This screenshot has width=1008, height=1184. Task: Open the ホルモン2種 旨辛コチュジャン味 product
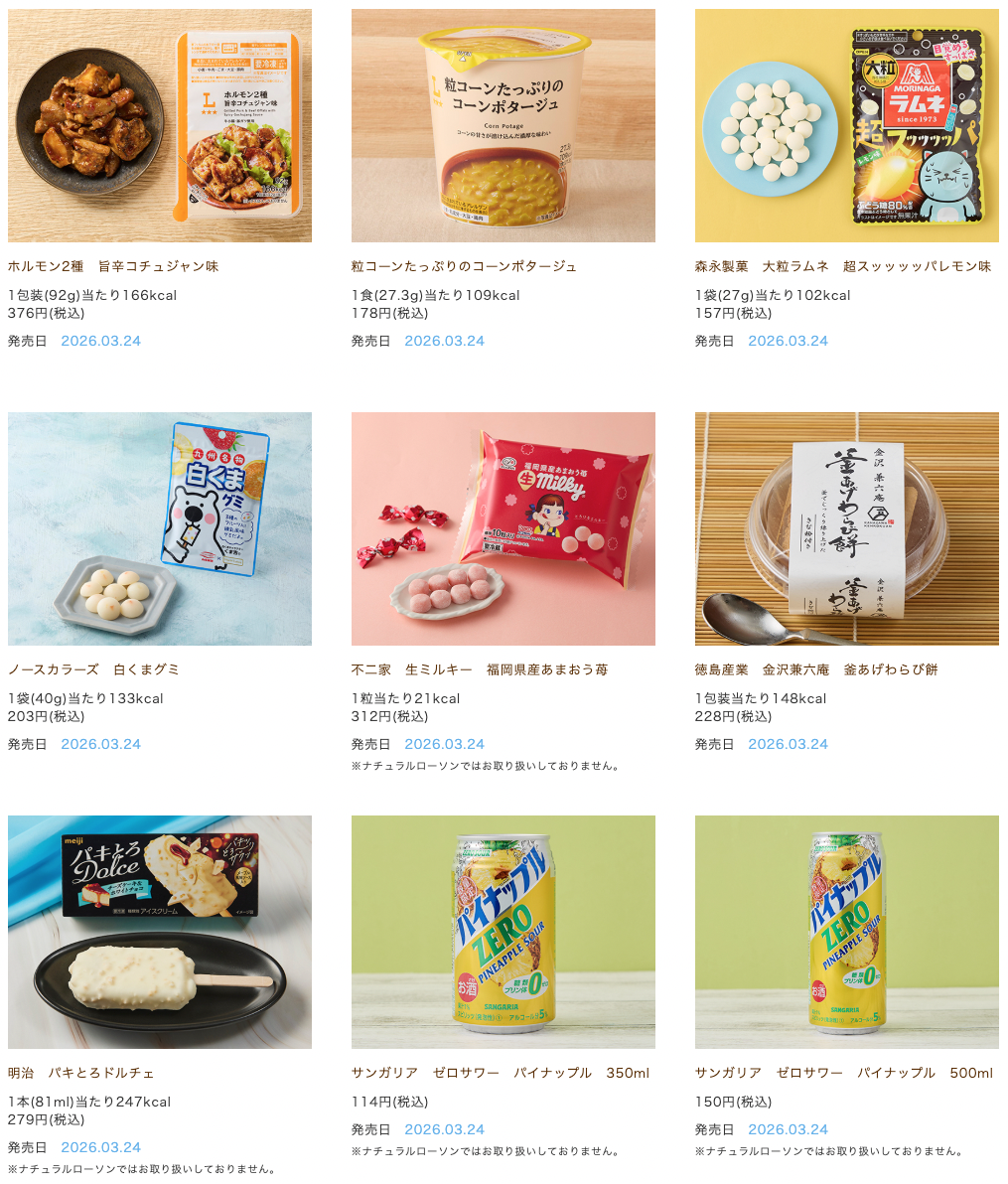159,126
